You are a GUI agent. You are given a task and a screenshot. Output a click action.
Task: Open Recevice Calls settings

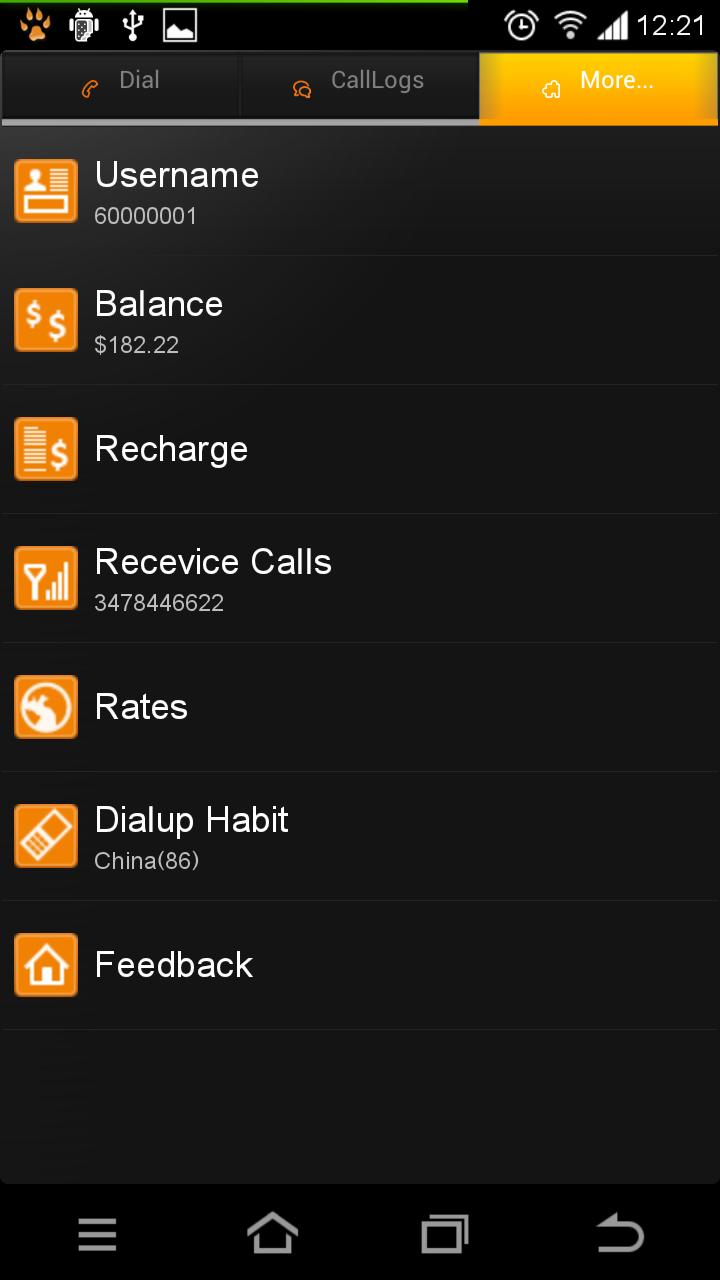tap(360, 578)
